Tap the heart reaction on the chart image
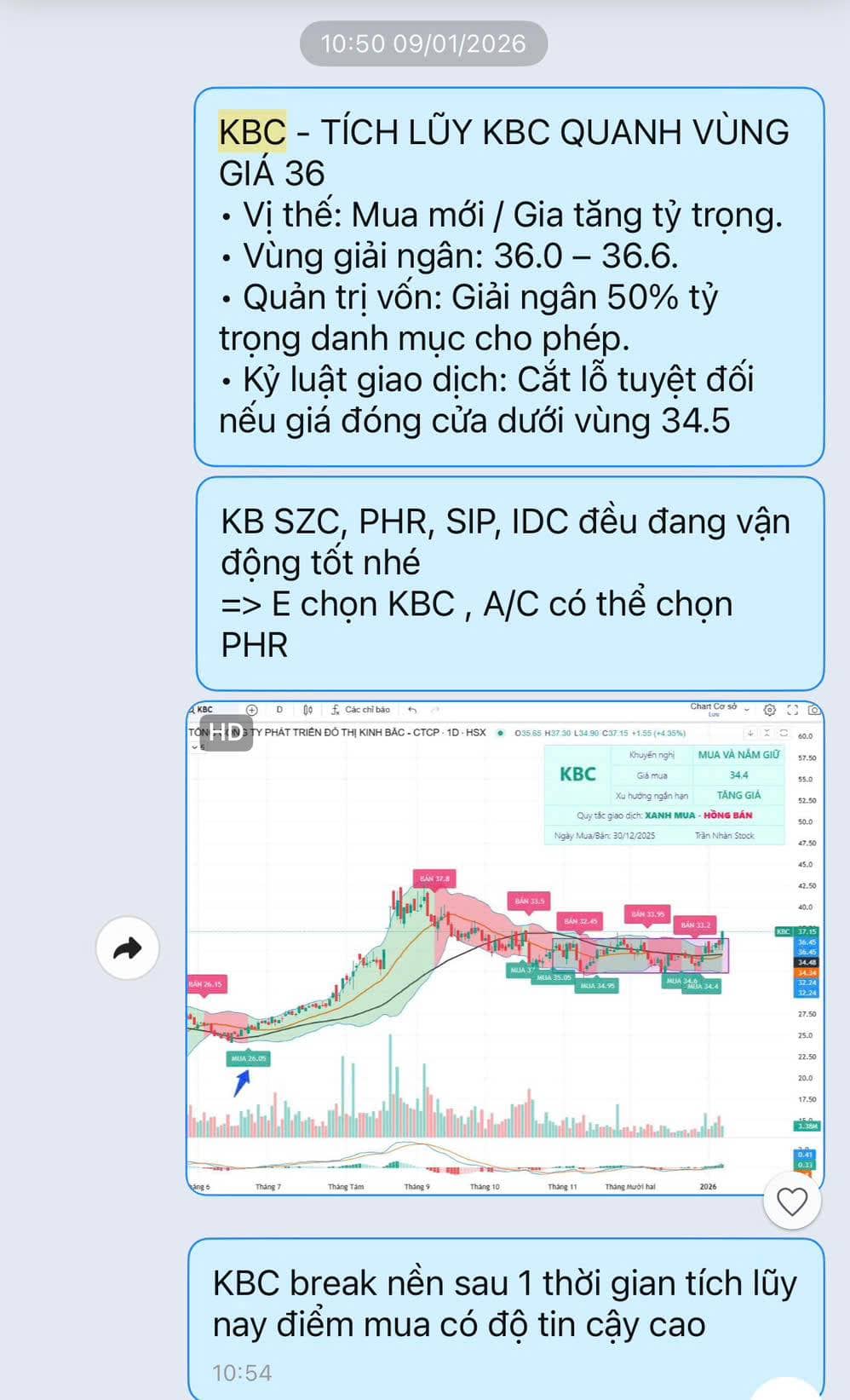This screenshot has height=1400, width=850. click(x=794, y=1201)
